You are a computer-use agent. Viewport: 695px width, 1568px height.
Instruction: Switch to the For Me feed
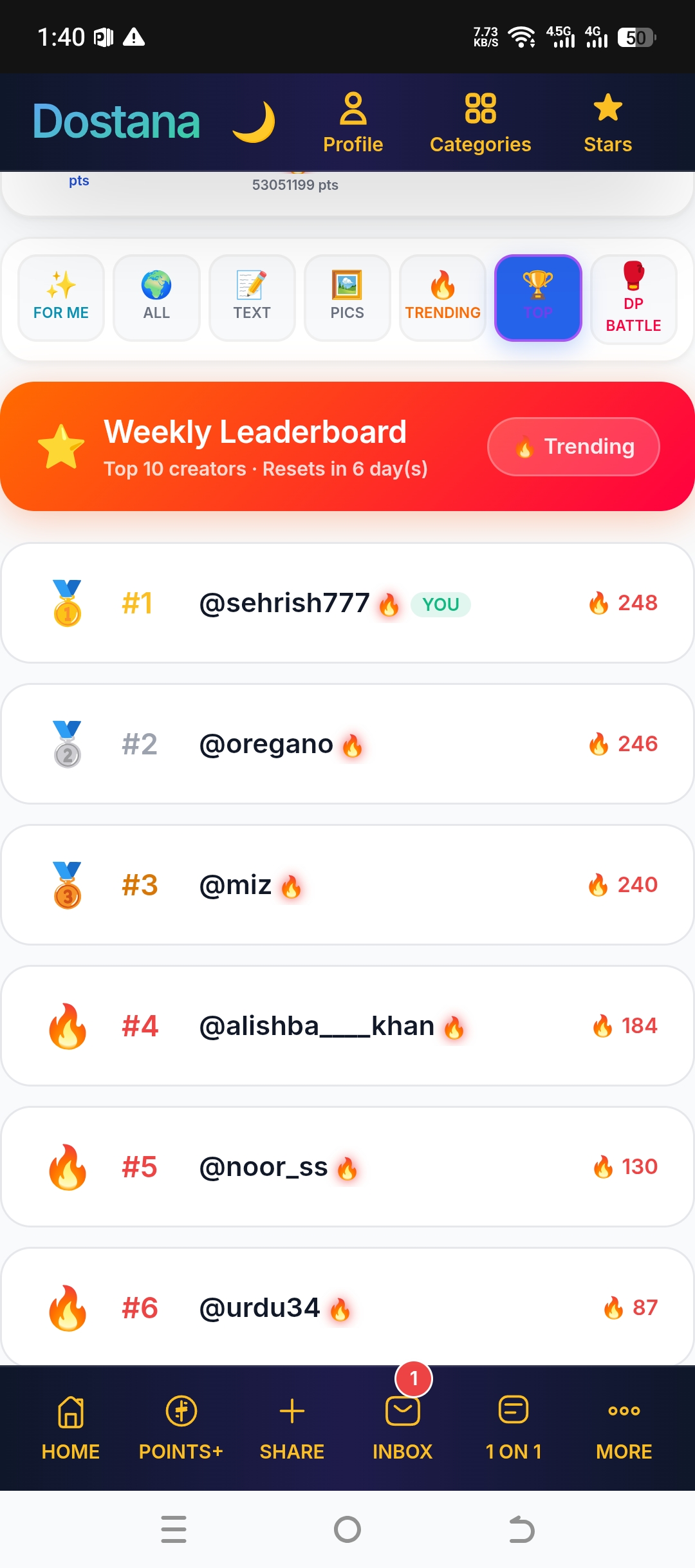click(x=61, y=297)
